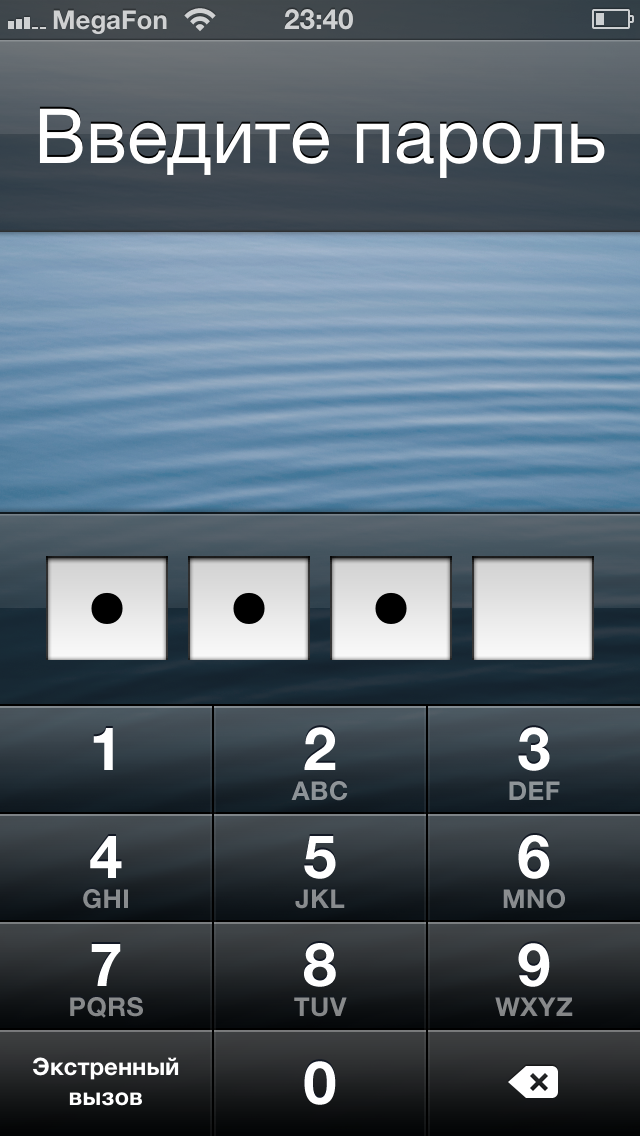Viewport: 640px width, 1136px height.
Task: Open Экстренный вызов emergency call
Action: 106,1084
